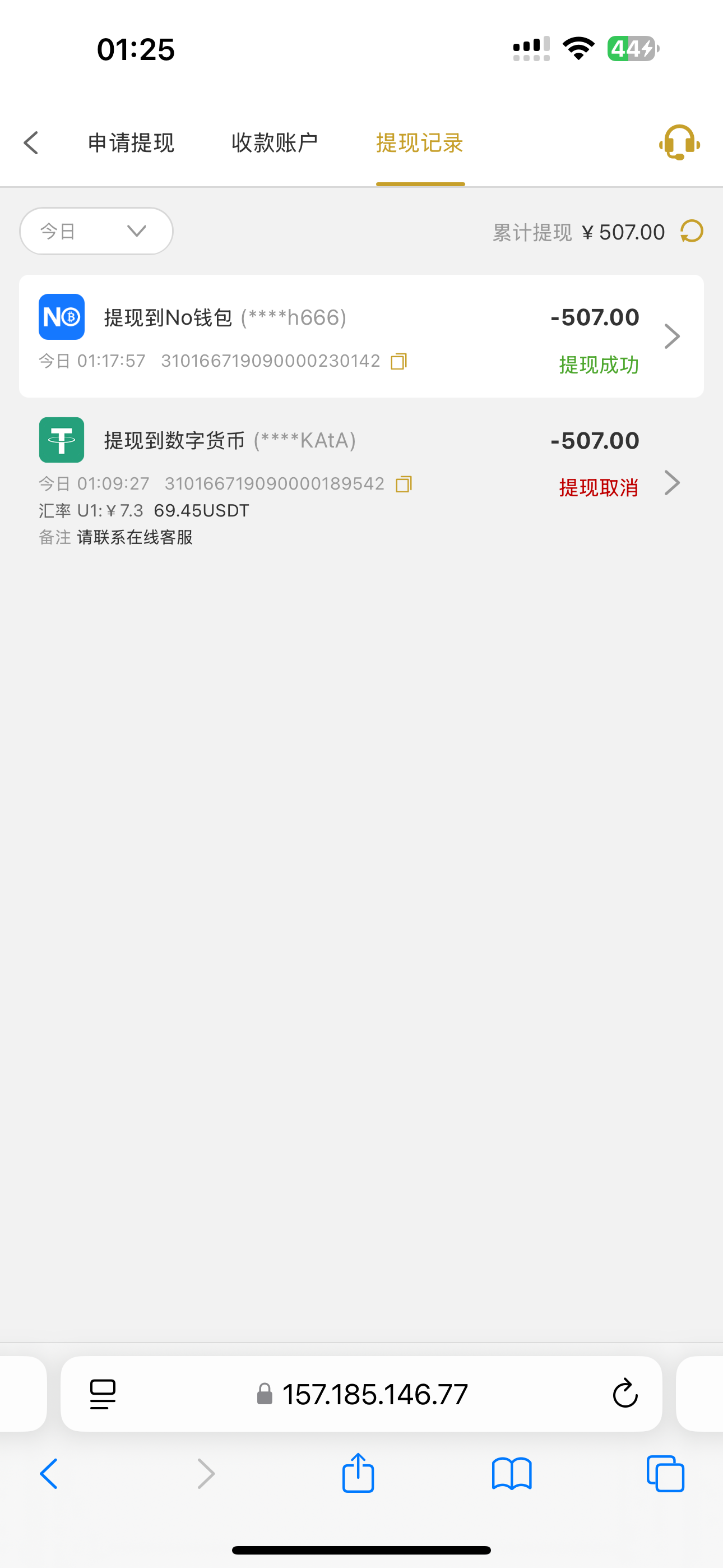Copy order number ending in 230142

pyautogui.click(x=398, y=362)
